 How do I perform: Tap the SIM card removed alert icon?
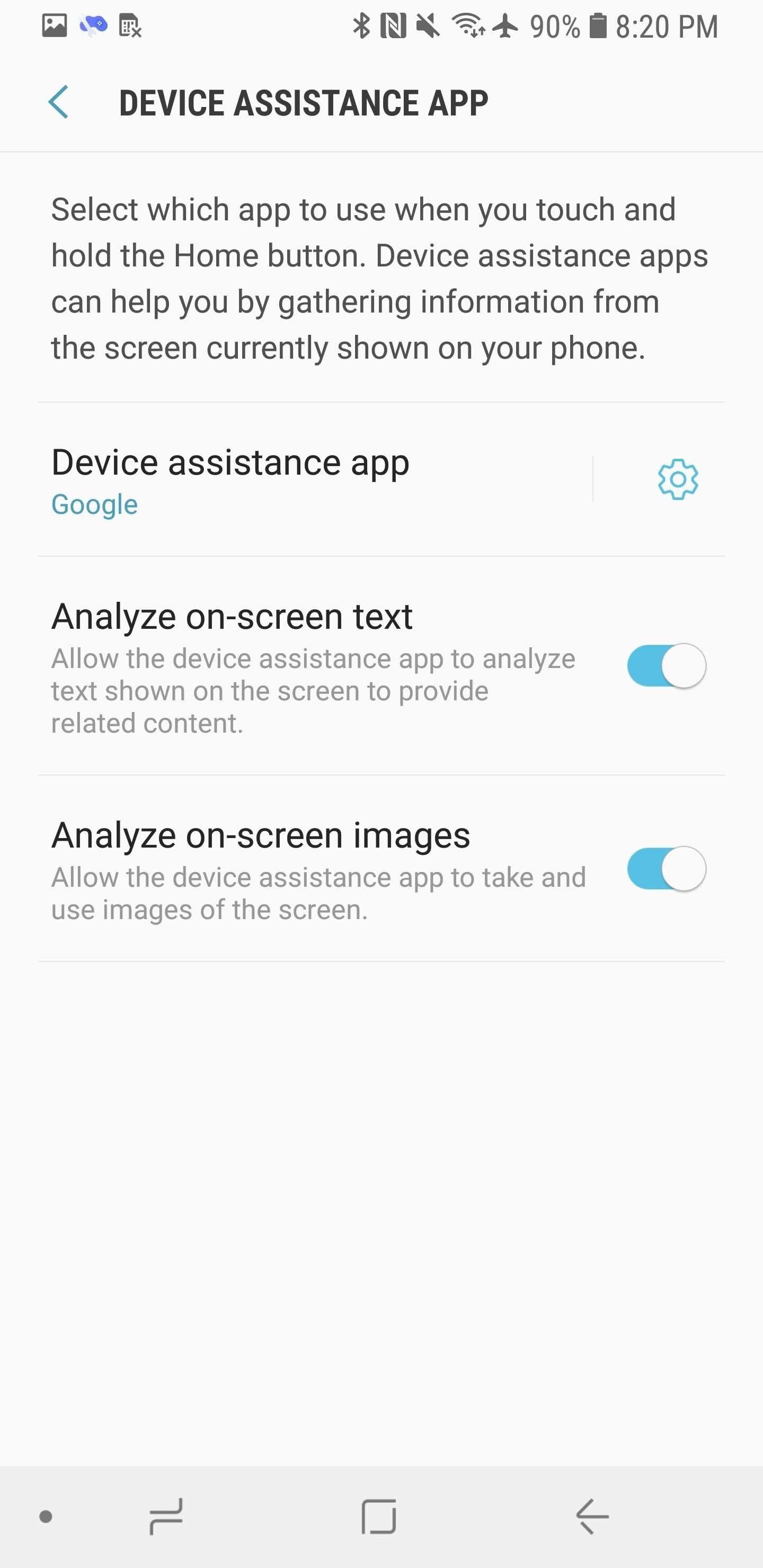[130, 25]
